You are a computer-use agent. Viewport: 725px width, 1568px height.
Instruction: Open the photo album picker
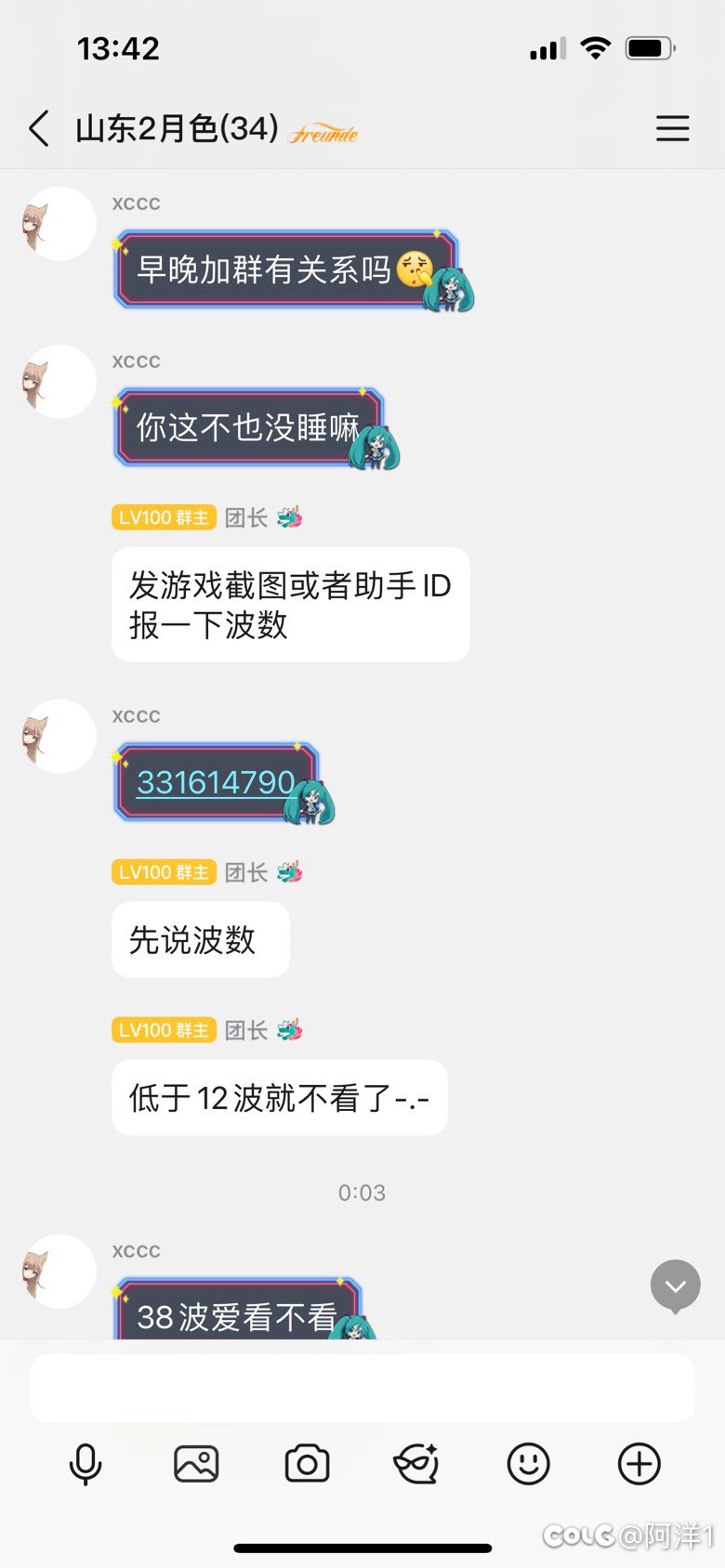(x=196, y=1465)
